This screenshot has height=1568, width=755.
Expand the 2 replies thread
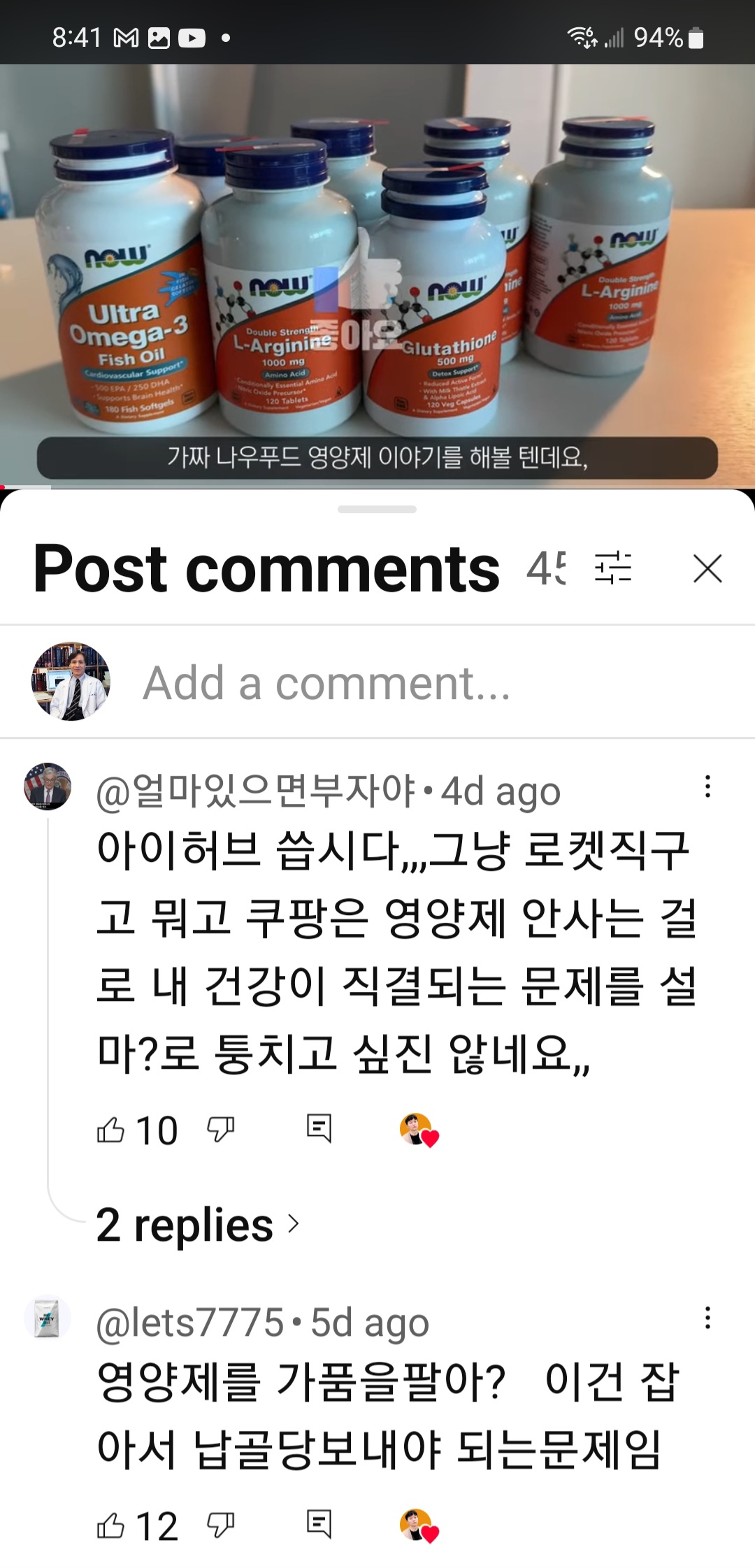tap(197, 1225)
